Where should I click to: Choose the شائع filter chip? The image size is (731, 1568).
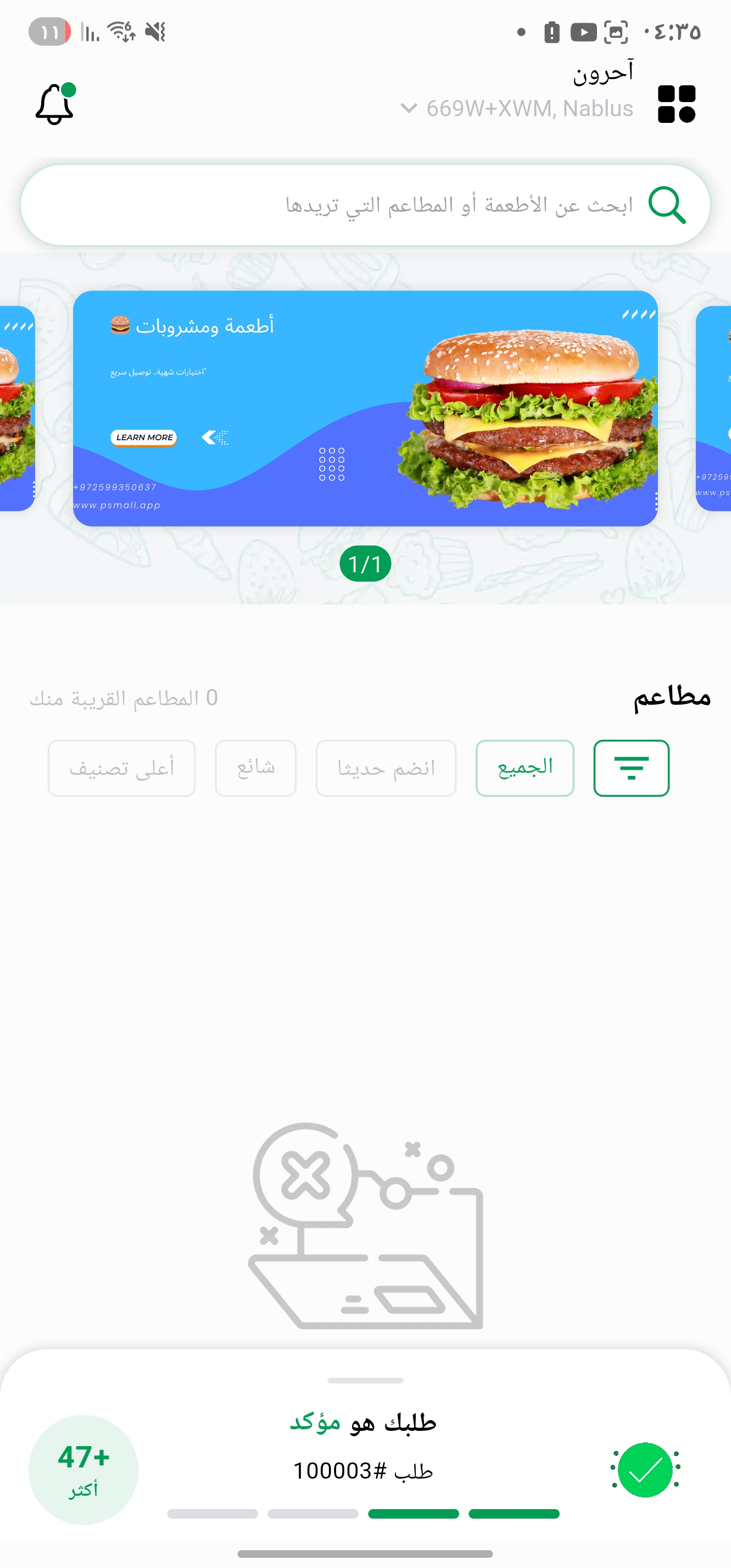(x=256, y=768)
